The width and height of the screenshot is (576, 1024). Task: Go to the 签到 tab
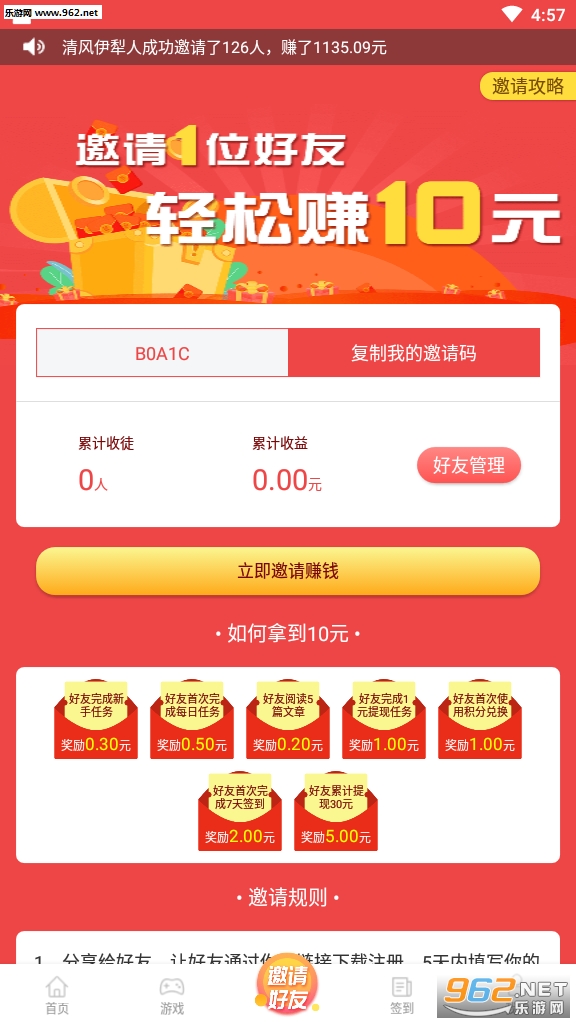tap(402, 995)
